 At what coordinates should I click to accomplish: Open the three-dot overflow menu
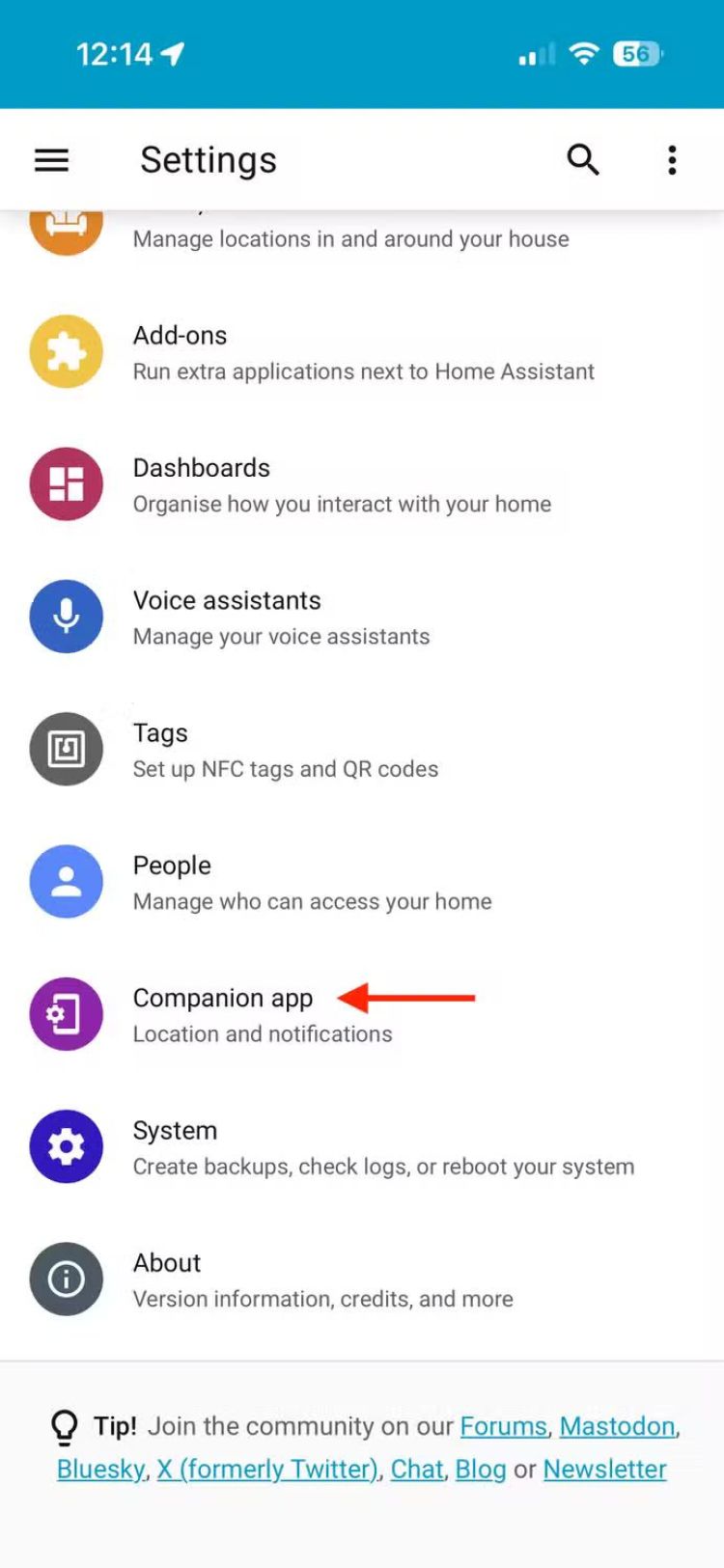click(672, 160)
